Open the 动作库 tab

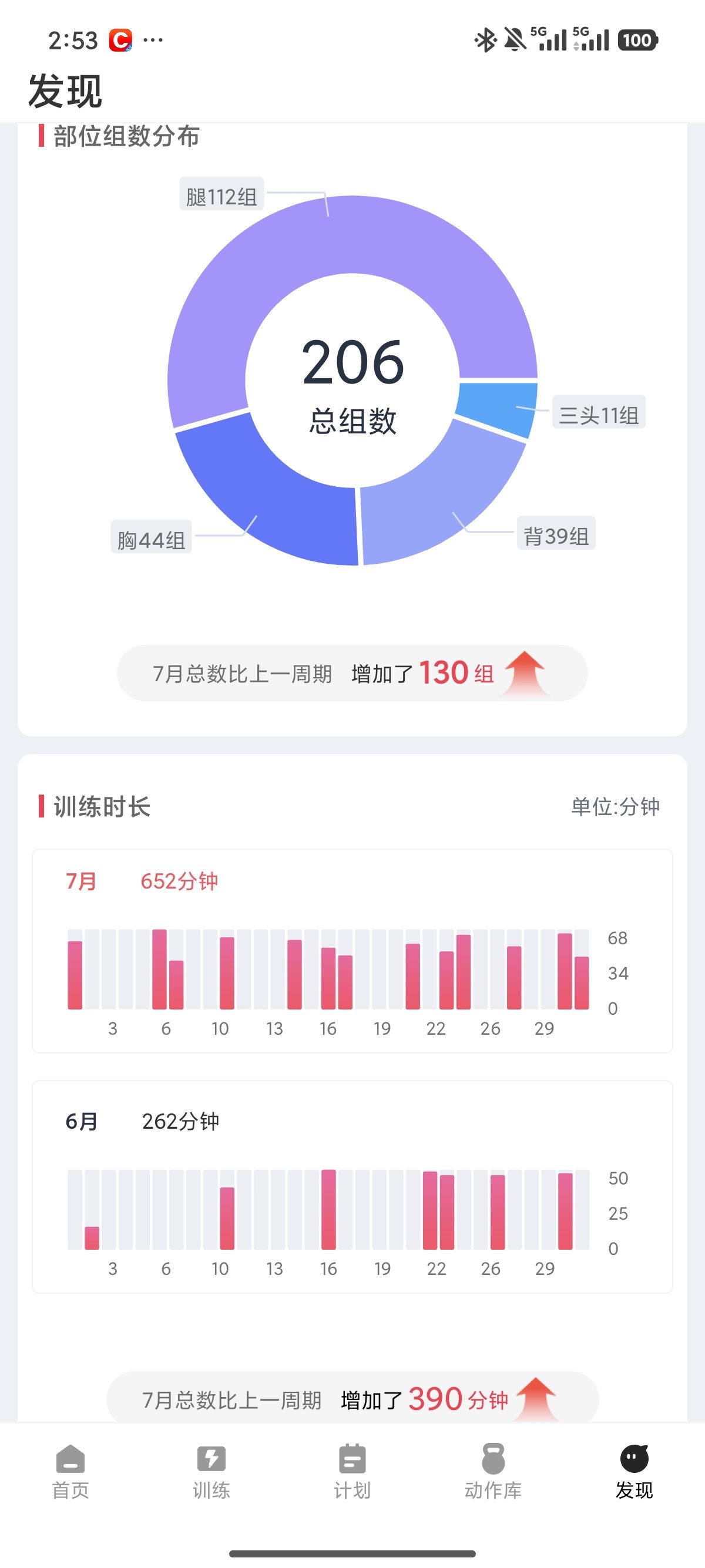(x=493, y=1472)
